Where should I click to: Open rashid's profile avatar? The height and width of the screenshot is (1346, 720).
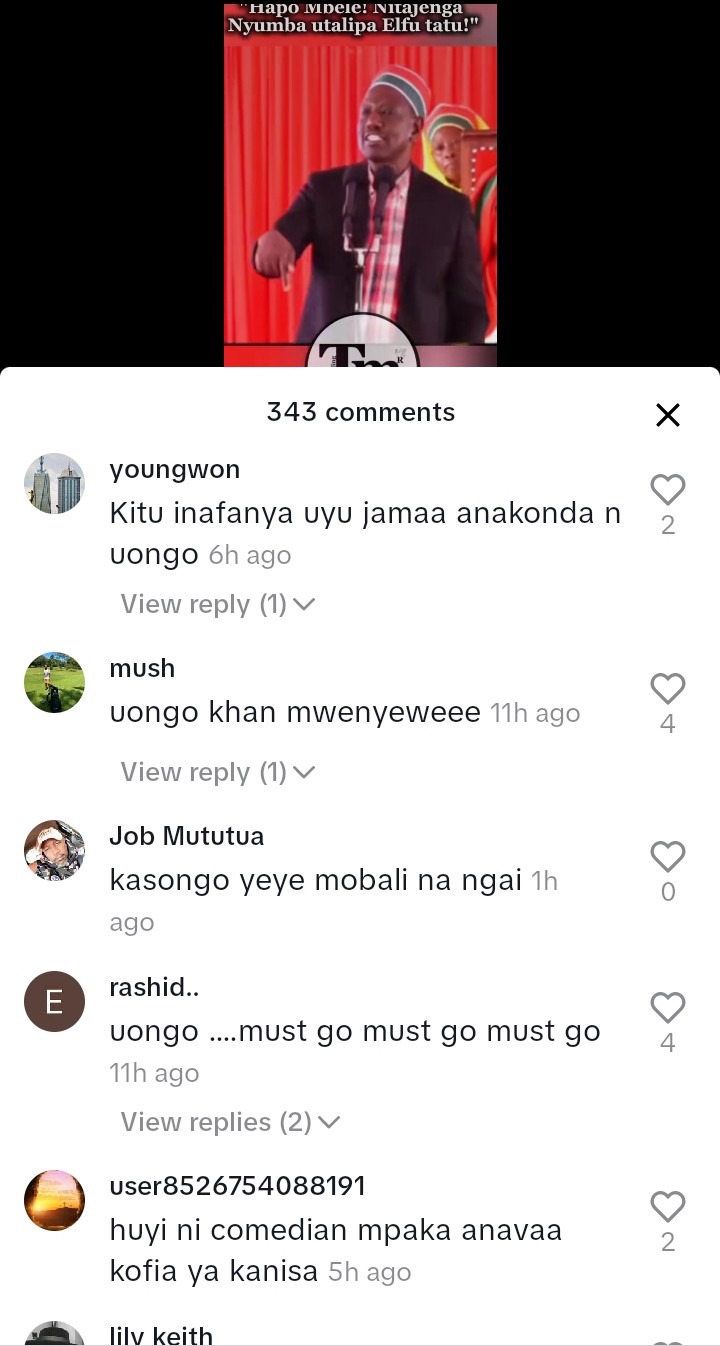54,1001
